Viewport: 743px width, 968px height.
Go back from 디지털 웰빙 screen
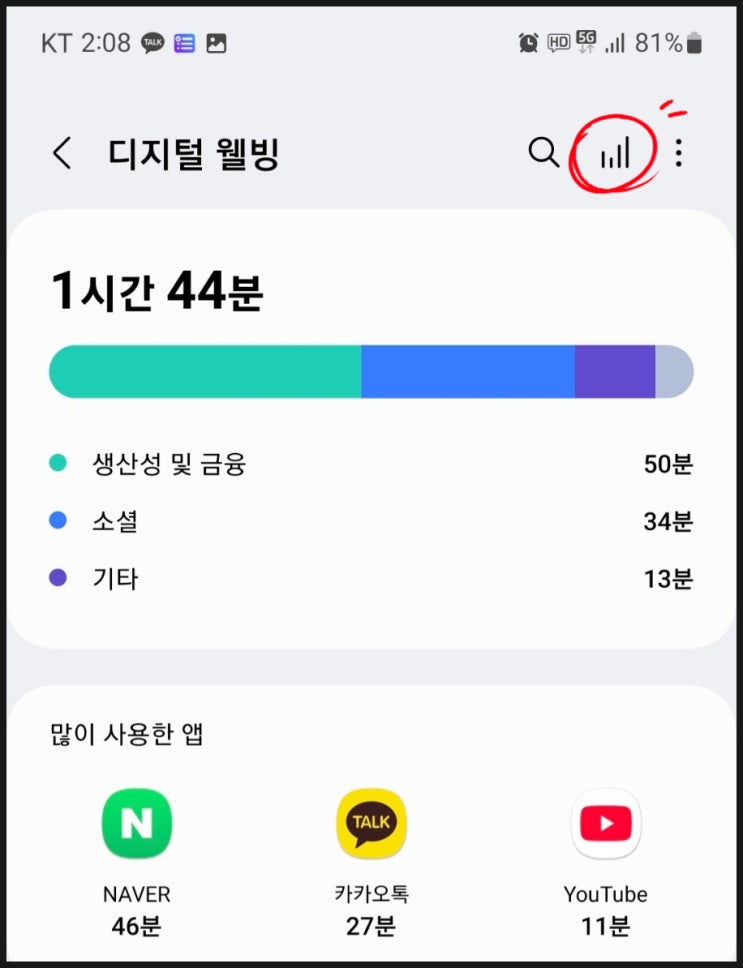click(62, 154)
